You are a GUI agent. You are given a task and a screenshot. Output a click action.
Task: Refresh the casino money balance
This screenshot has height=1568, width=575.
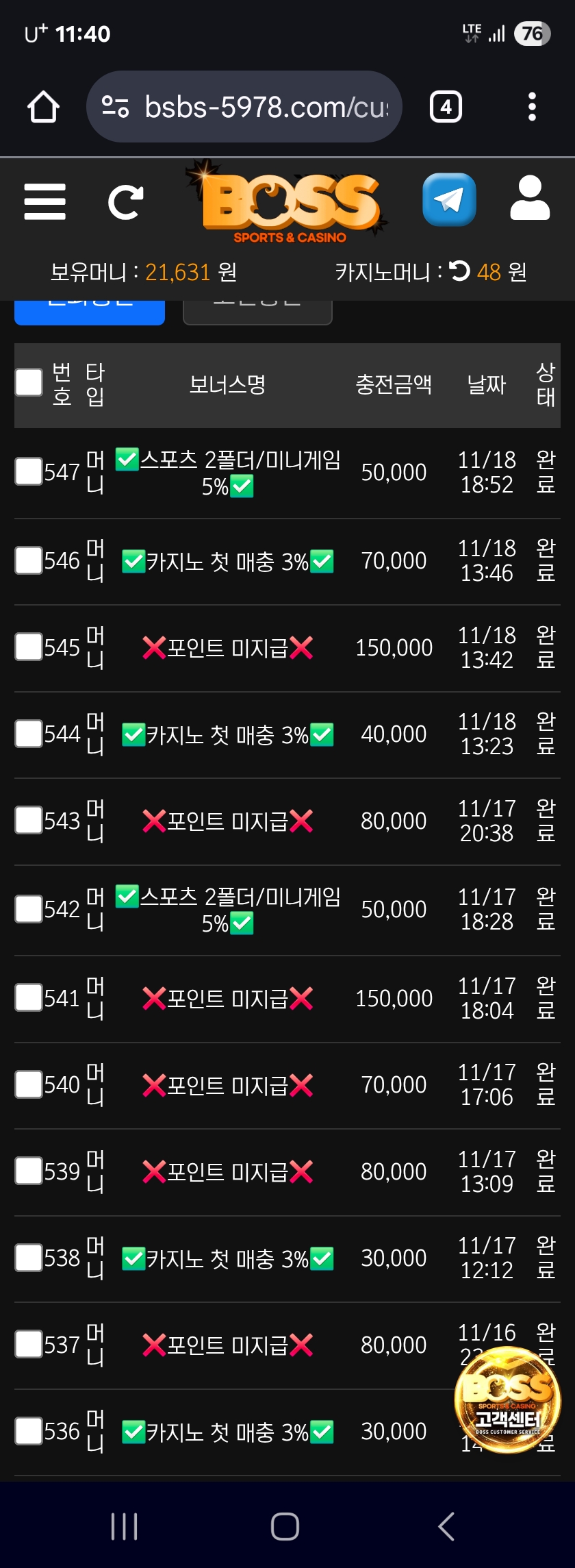click(x=460, y=271)
